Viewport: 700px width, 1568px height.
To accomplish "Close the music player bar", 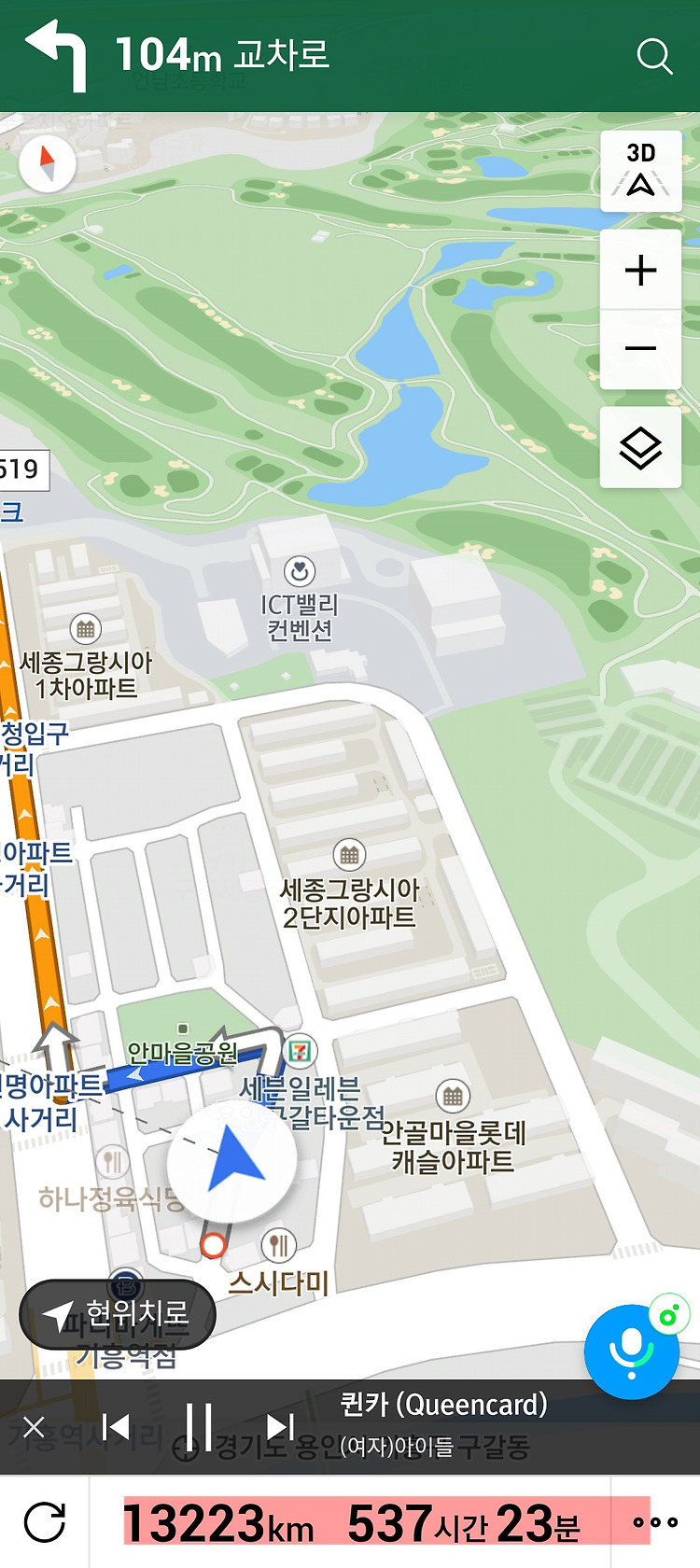I will (x=34, y=1427).
